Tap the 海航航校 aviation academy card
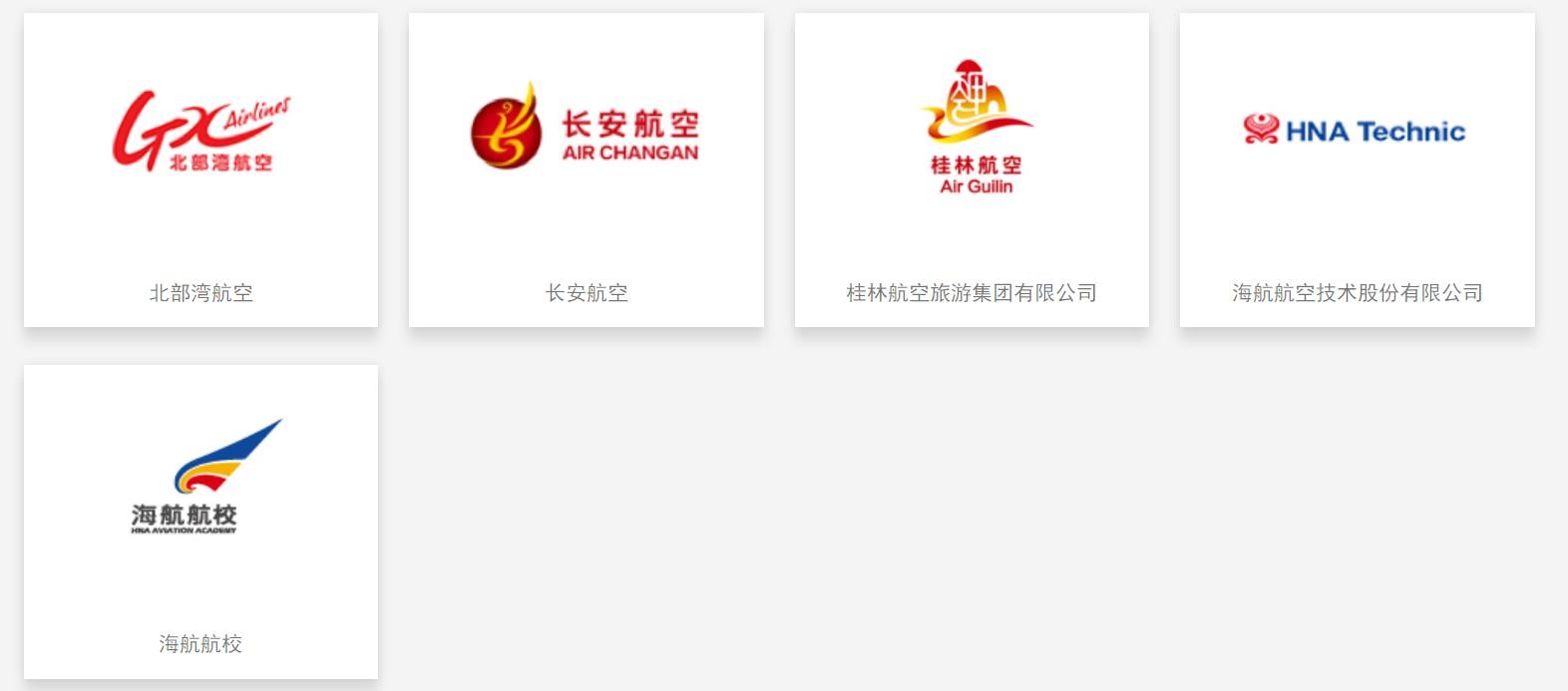 (x=200, y=521)
